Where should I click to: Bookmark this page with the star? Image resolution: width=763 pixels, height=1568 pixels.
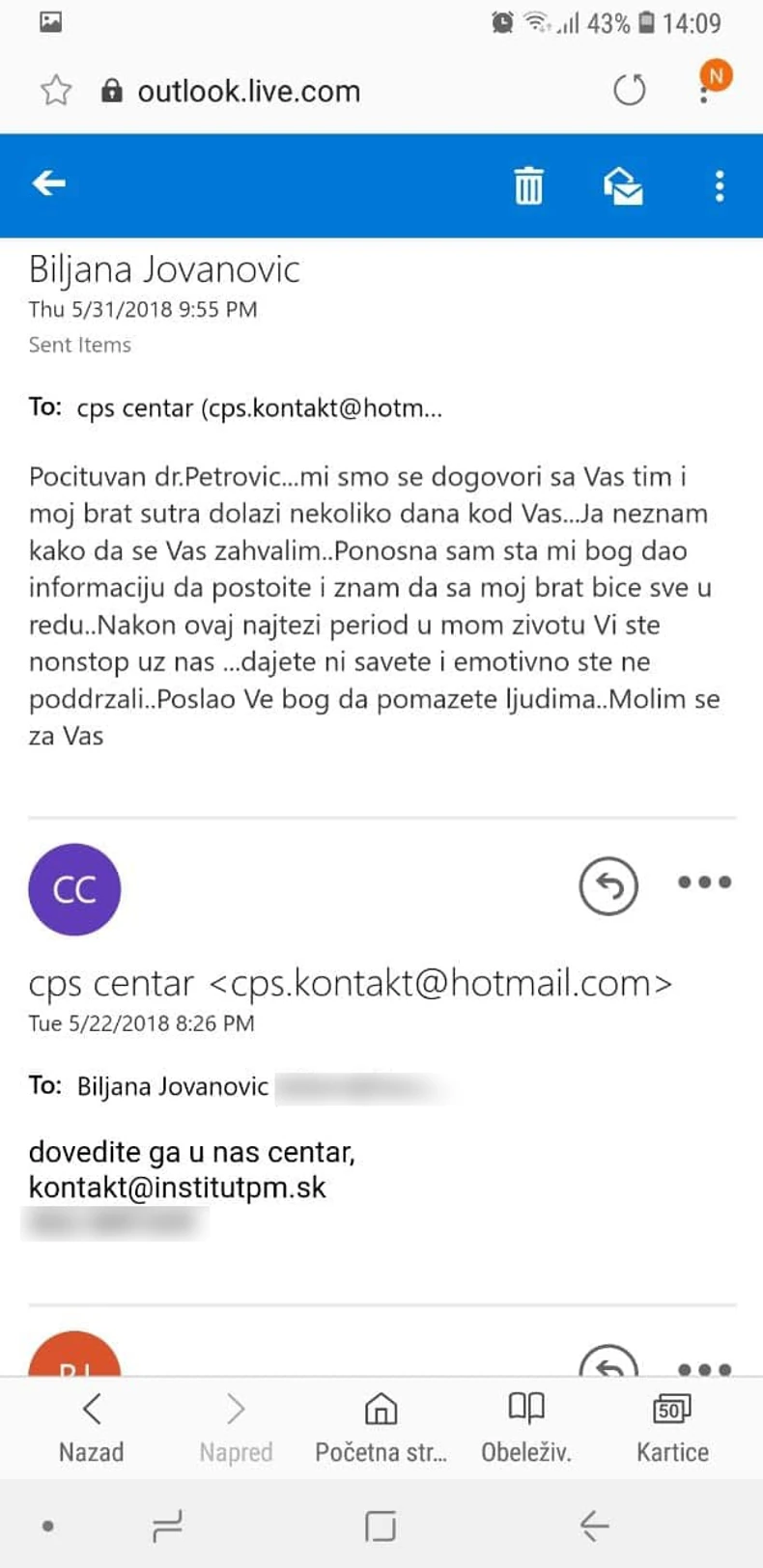[x=56, y=91]
